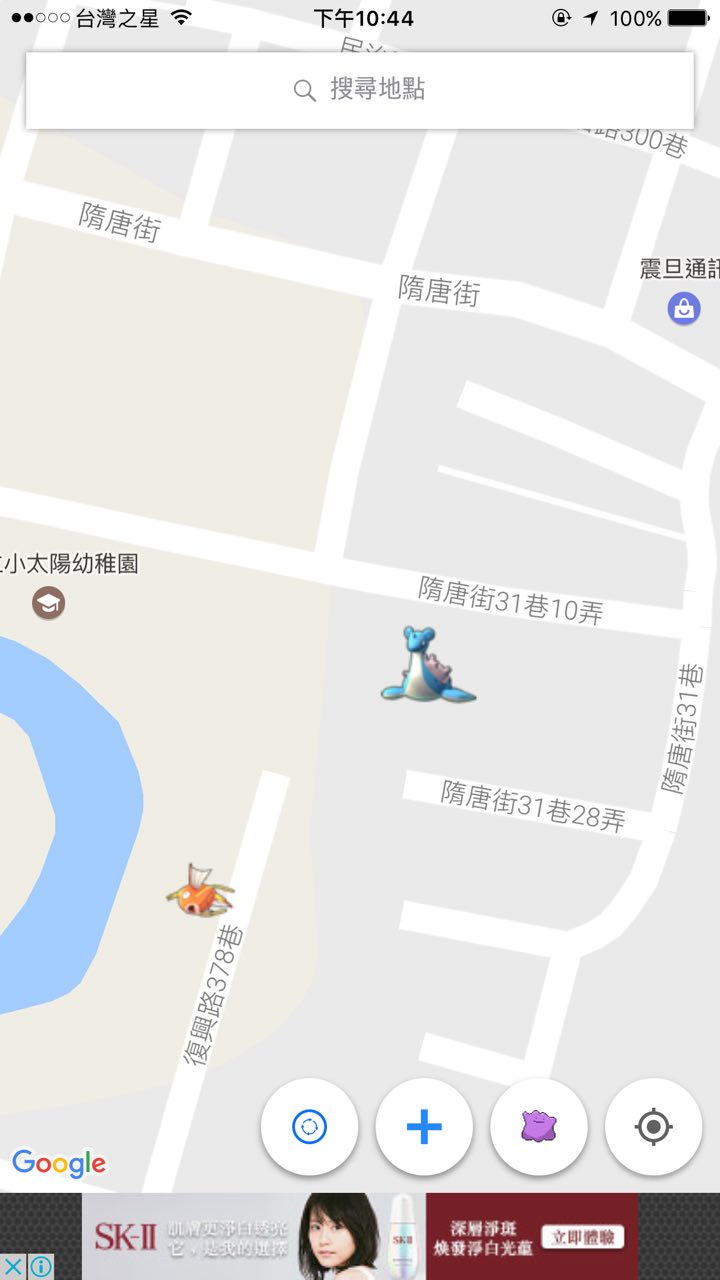Open the Ditto Pokémon filter button
Image resolution: width=720 pixels, height=1280 pixels.
tap(539, 1127)
